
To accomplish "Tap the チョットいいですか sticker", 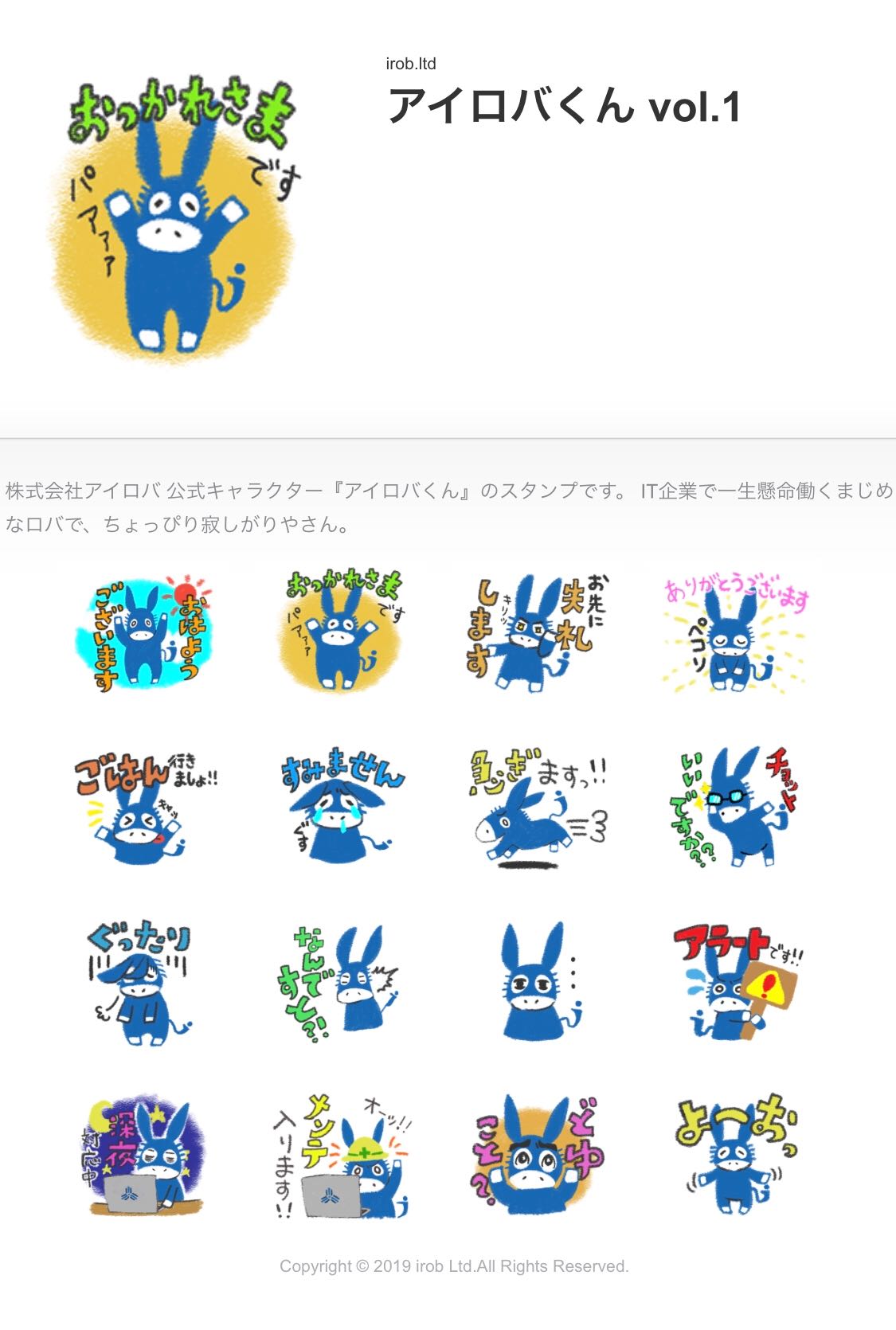I will [734, 806].
